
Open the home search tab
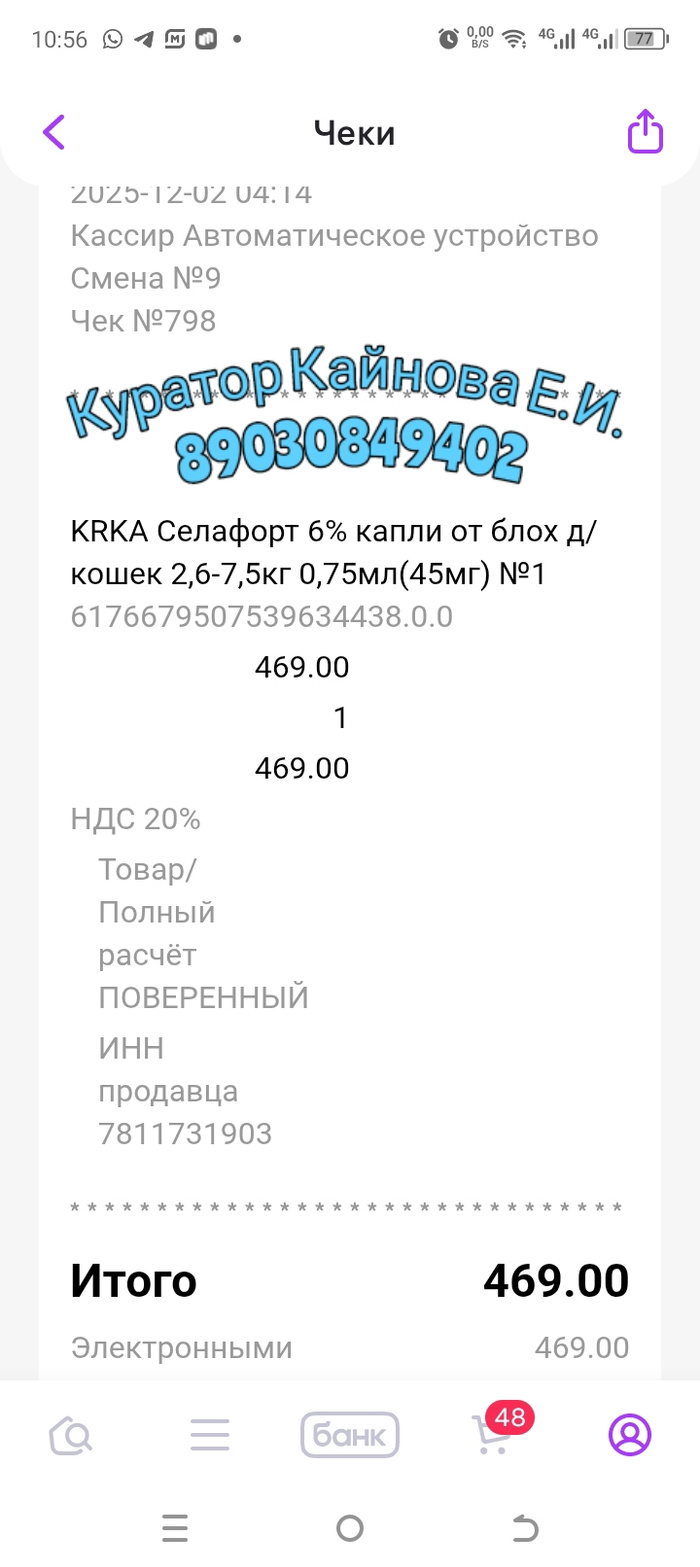click(71, 1436)
